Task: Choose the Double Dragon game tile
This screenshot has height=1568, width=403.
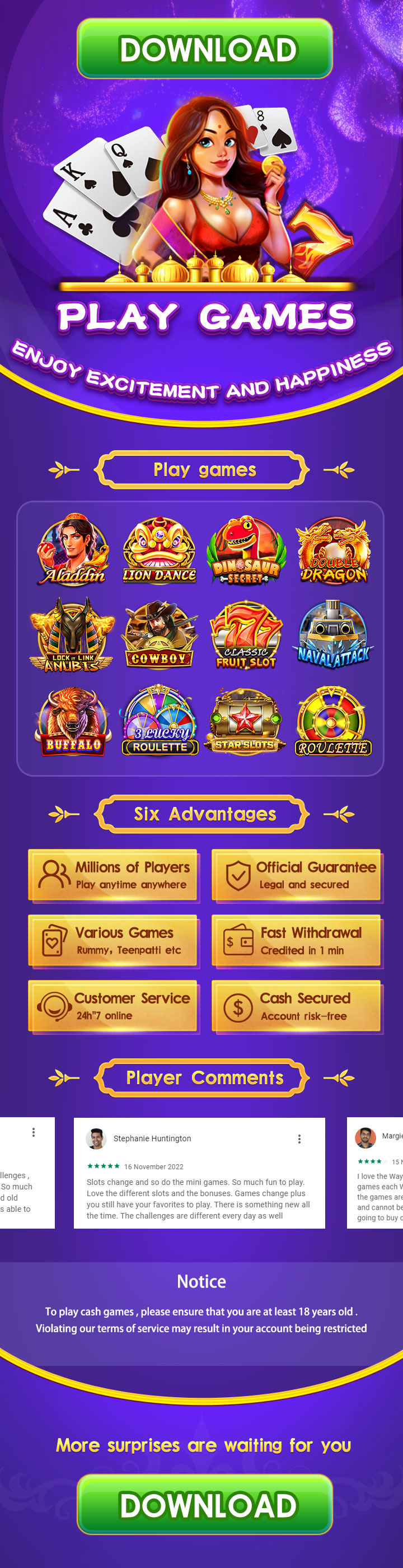Action: click(x=333, y=550)
